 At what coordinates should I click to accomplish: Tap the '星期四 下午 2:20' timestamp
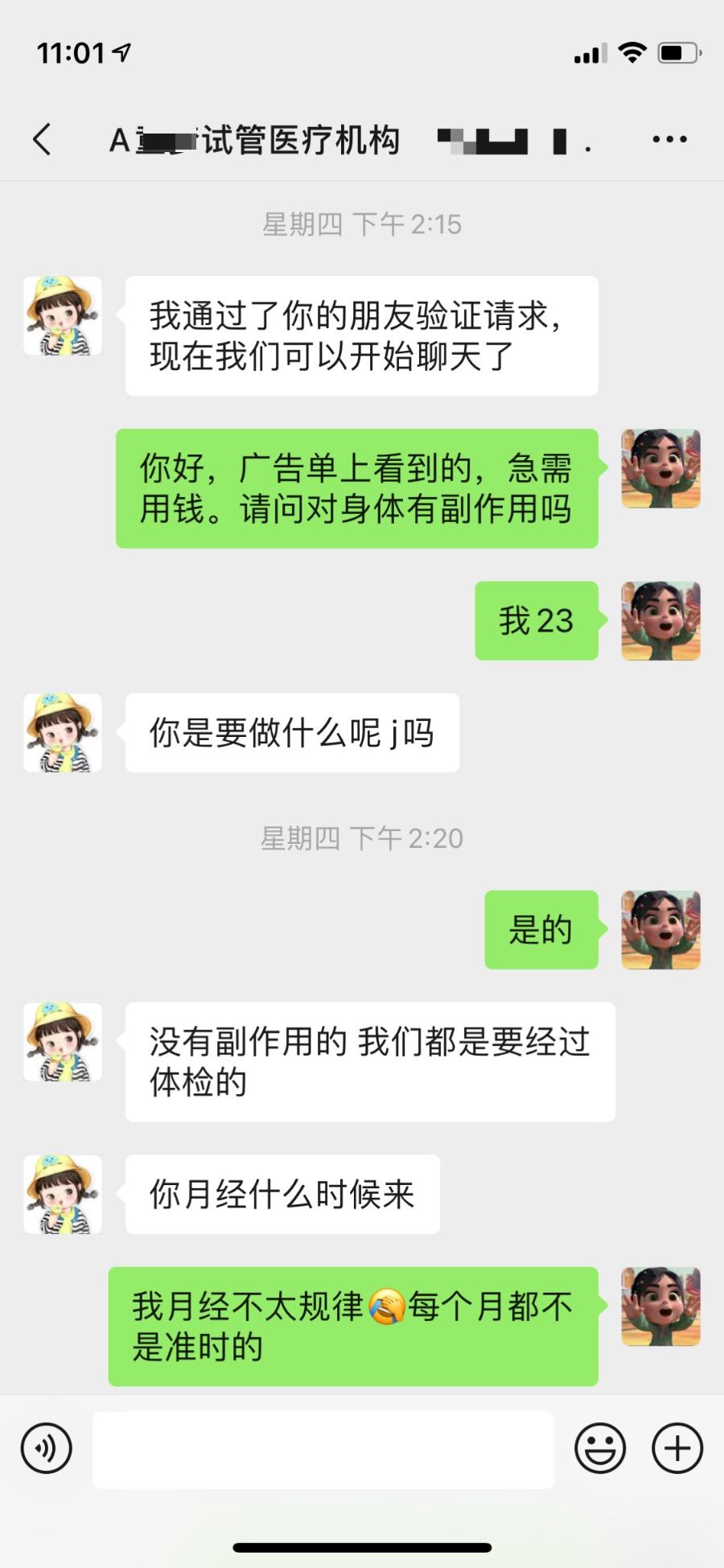tap(362, 837)
